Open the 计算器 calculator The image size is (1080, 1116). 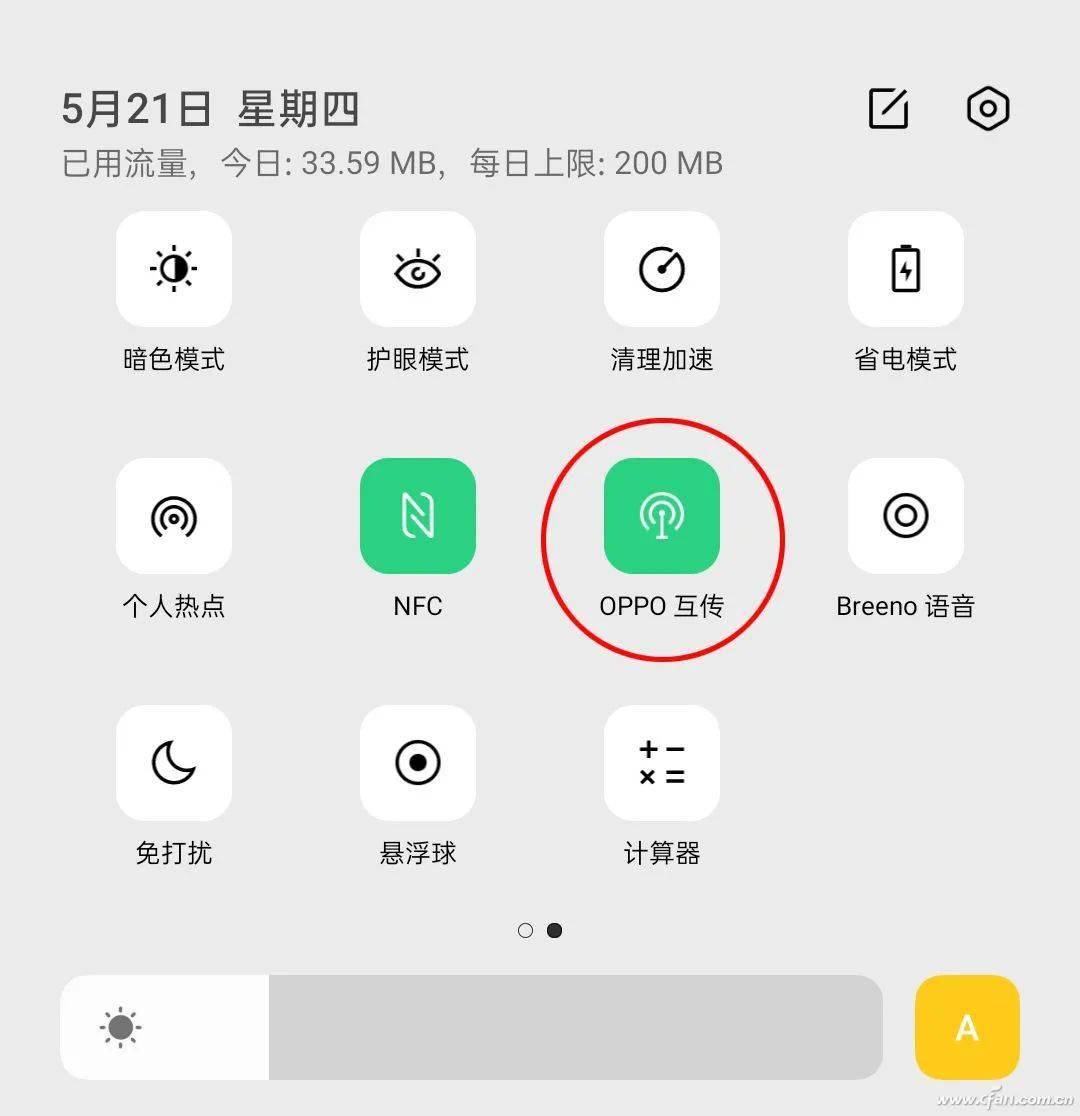coord(662,763)
